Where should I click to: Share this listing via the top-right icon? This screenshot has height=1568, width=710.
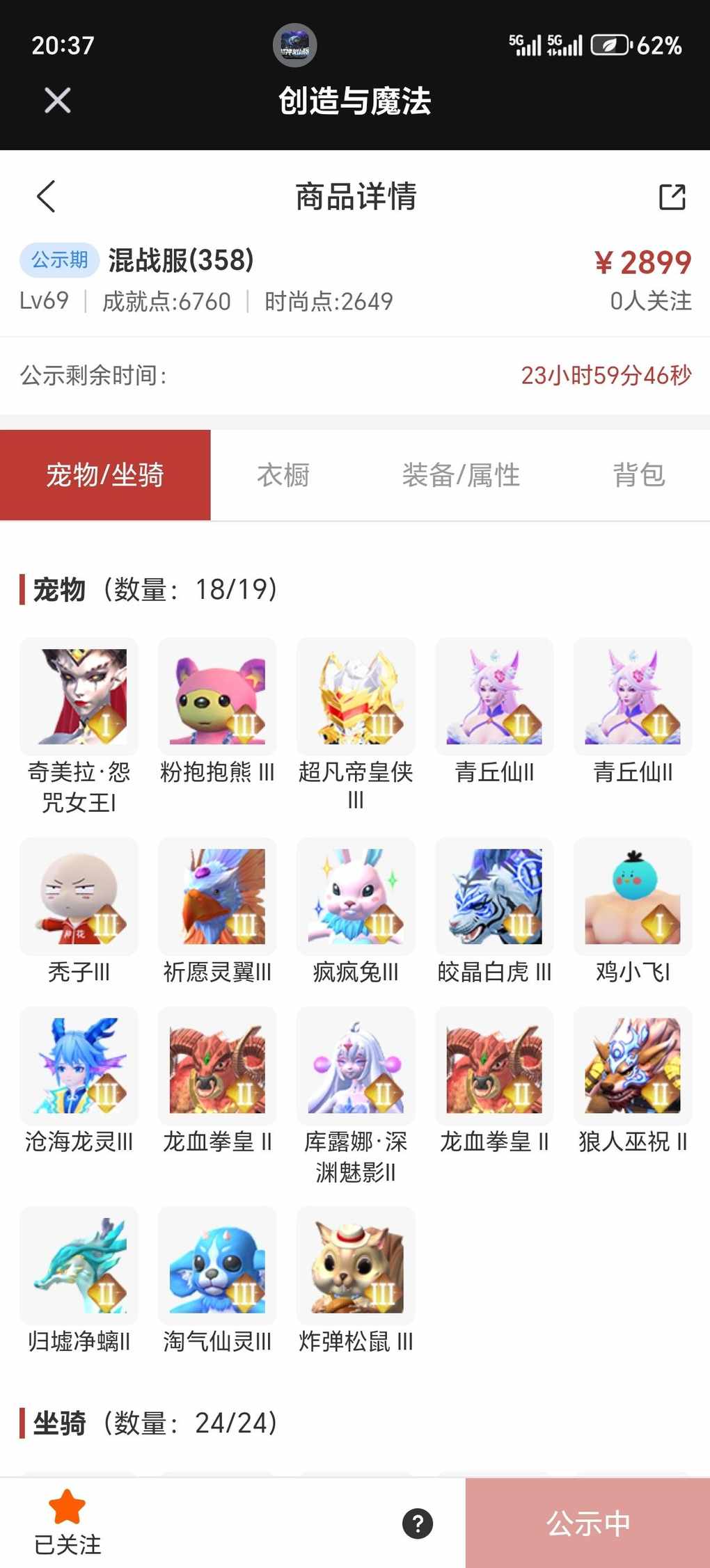tap(672, 197)
